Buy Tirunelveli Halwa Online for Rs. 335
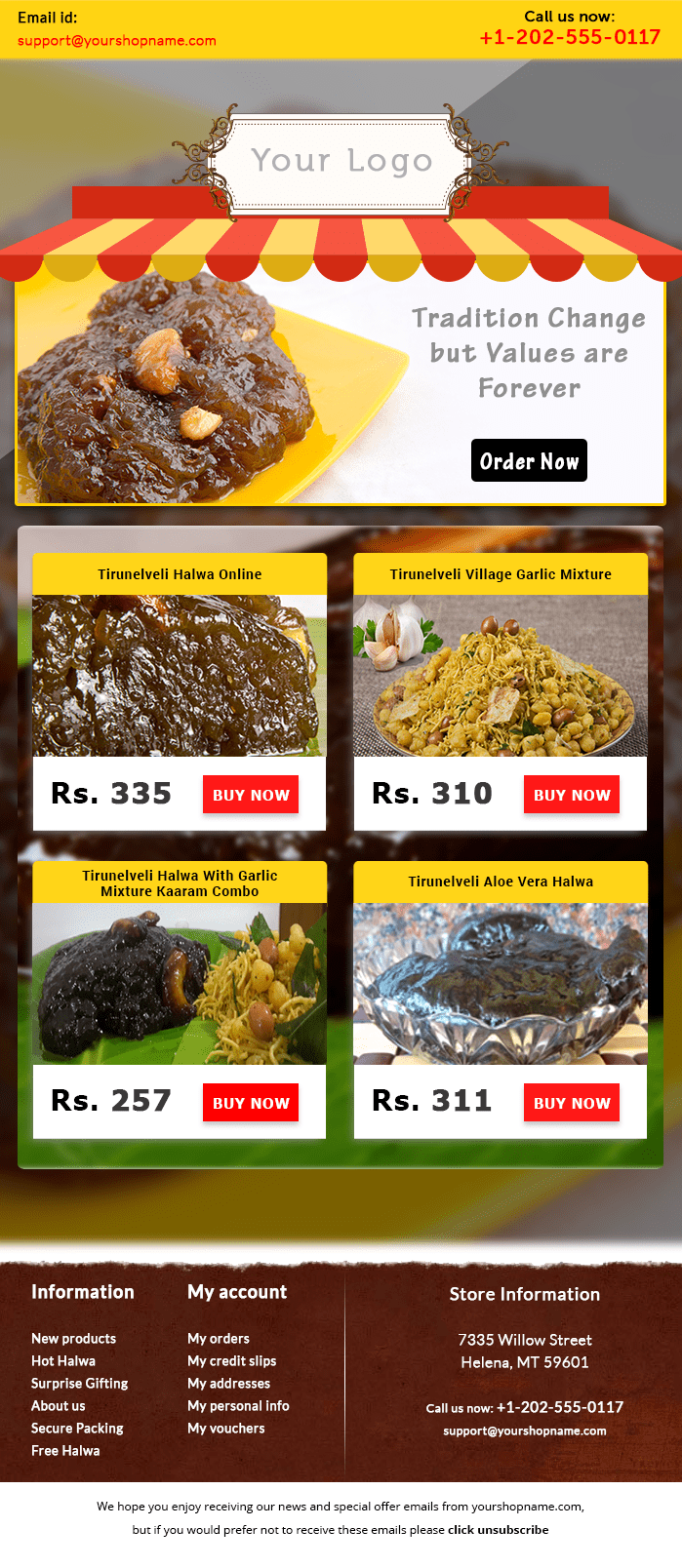This screenshot has width=682, height=1568. click(x=251, y=795)
